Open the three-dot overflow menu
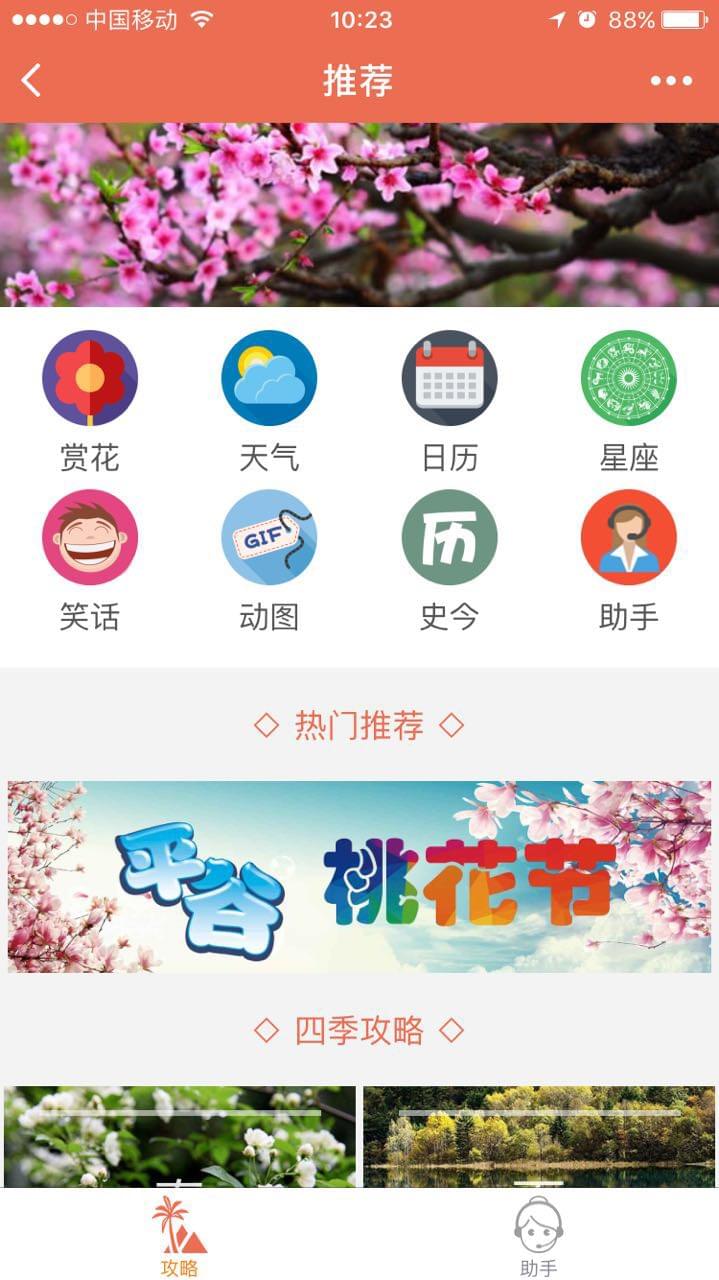719x1280 pixels. 671,81
